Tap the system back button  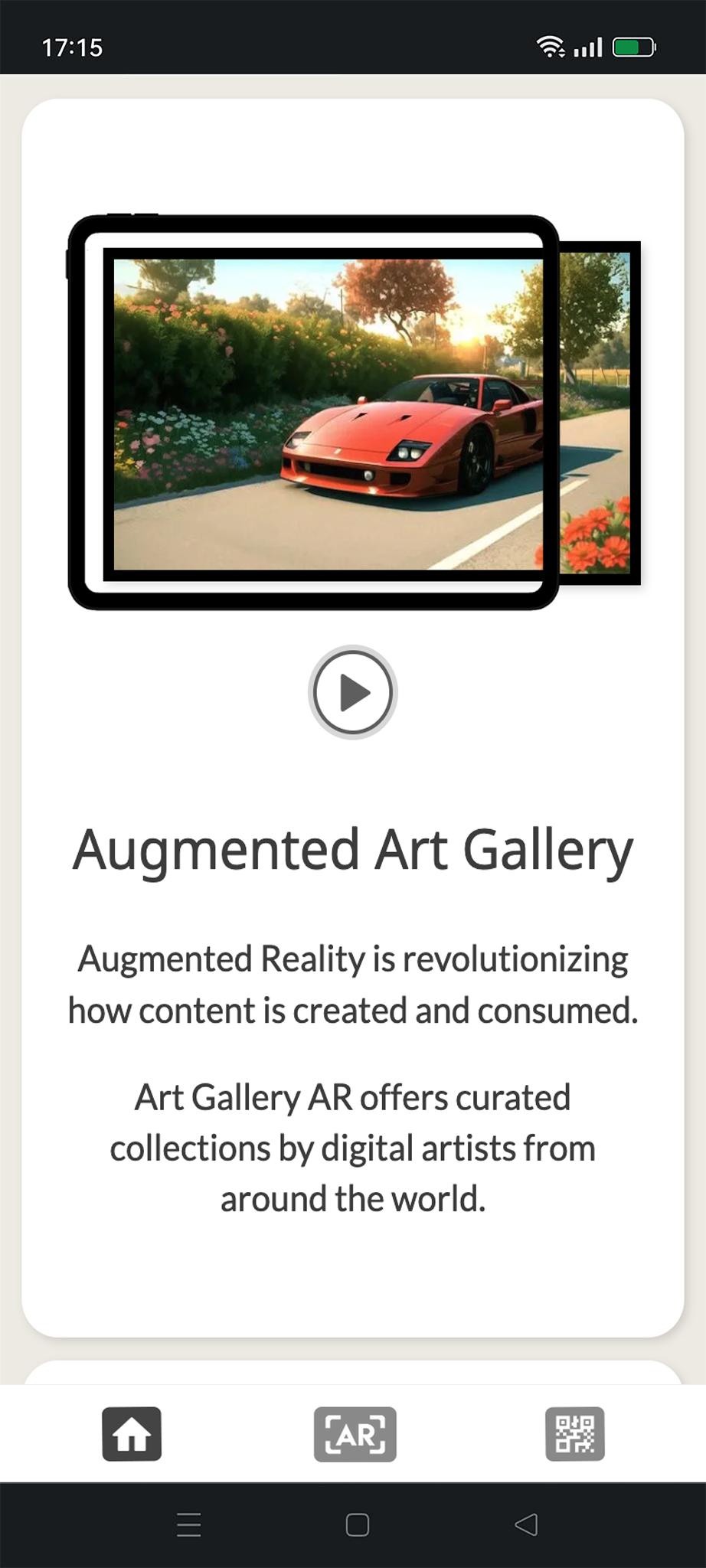tap(526, 1524)
